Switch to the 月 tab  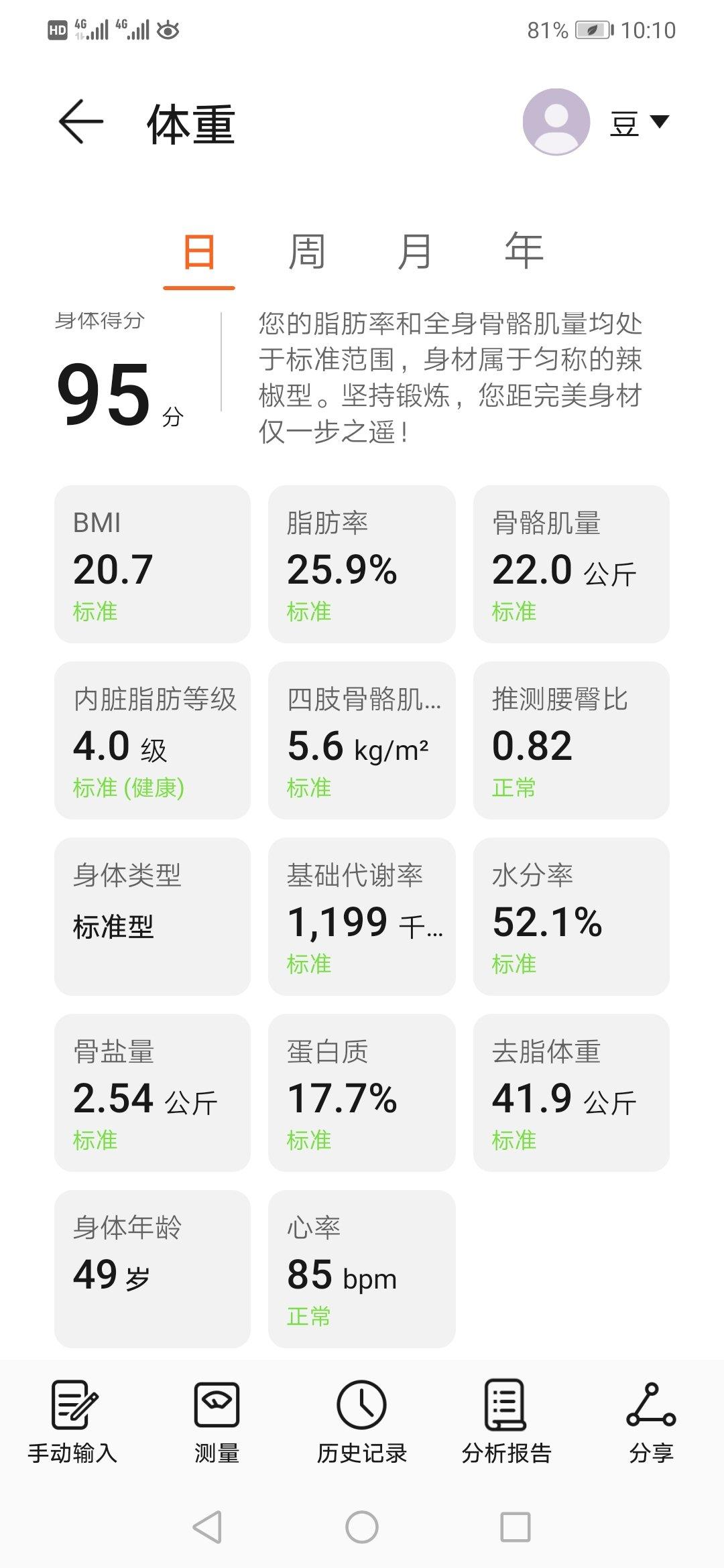(x=414, y=253)
